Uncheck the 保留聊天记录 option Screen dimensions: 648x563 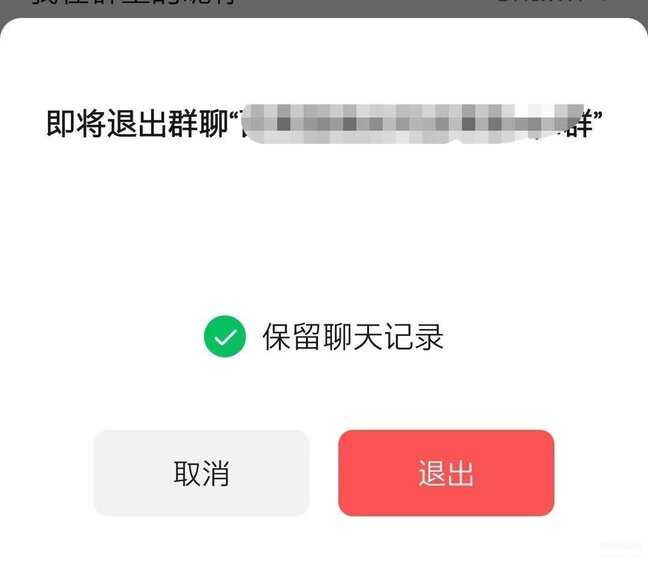tap(225, 337)
